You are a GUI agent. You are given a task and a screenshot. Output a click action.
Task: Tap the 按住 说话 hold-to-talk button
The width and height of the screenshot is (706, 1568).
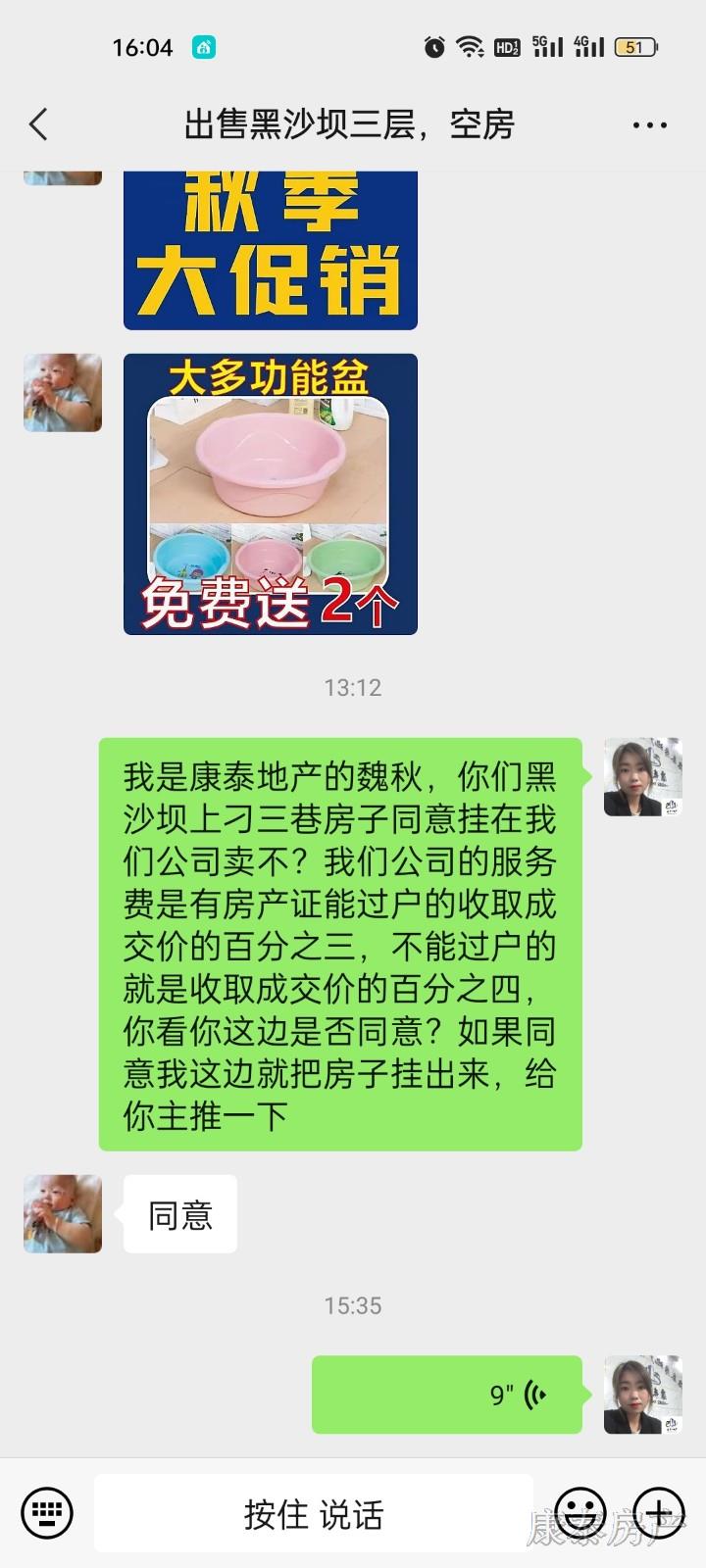coord(314,1514)
